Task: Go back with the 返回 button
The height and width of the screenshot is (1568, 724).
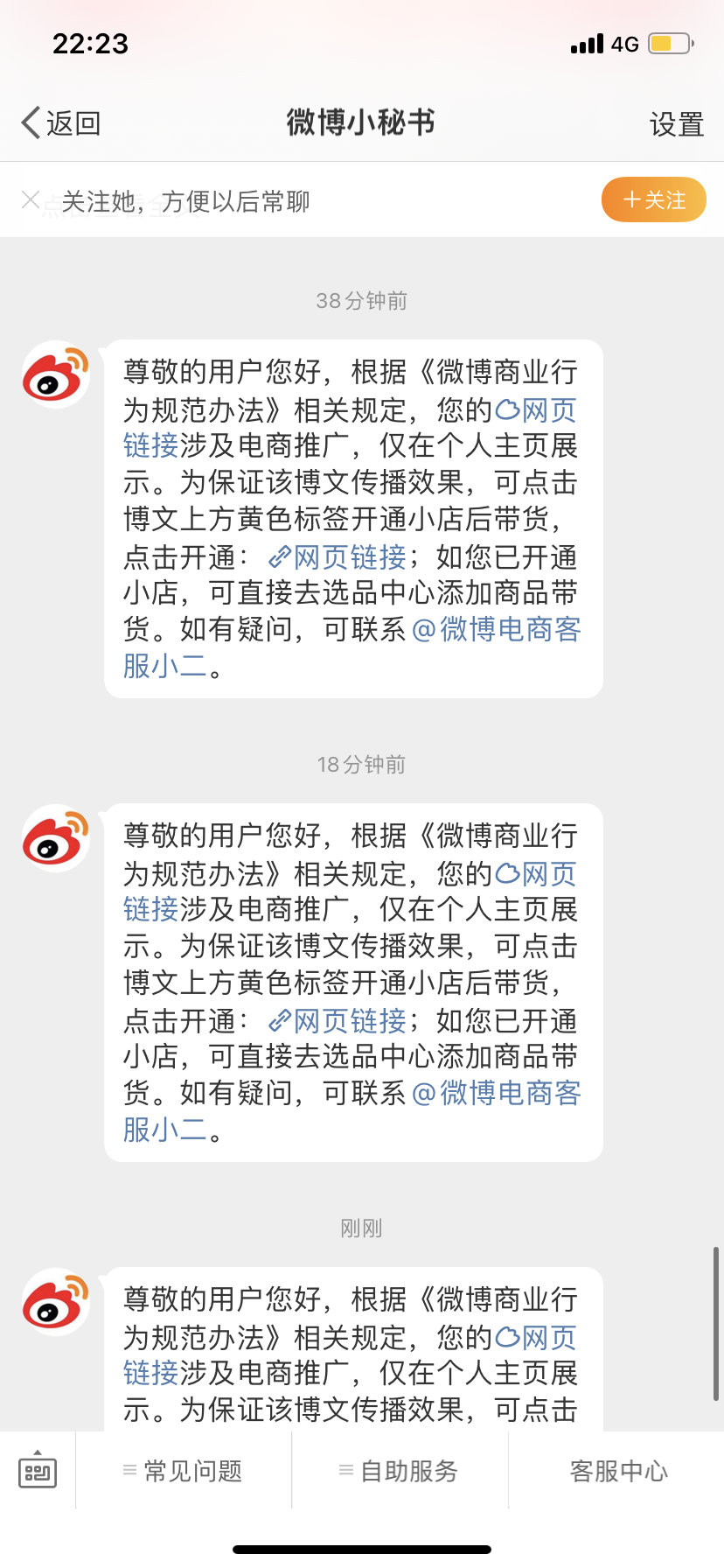Action: pyautogui.click(x=61, y=123)
